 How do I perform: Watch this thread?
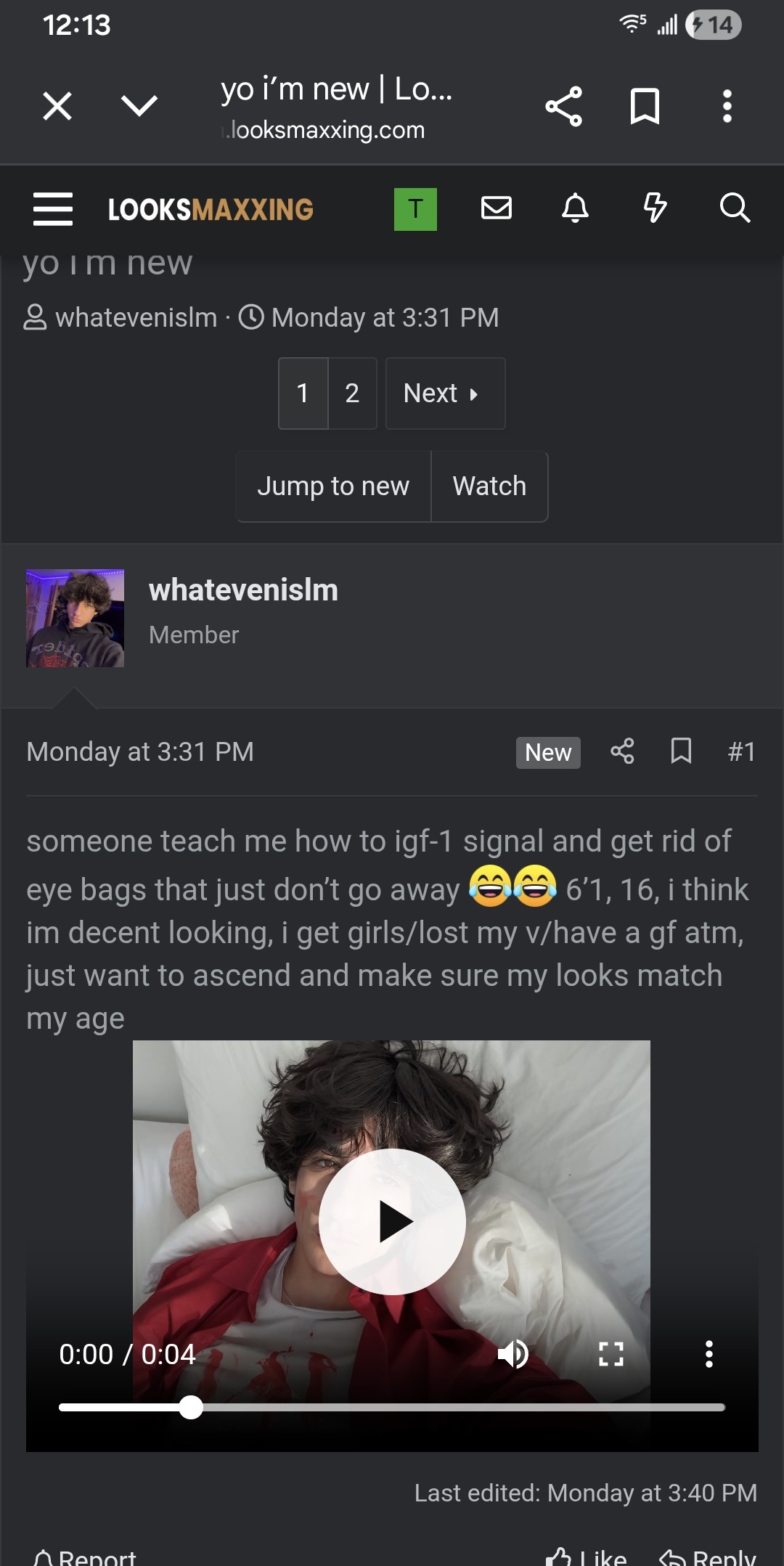click(489, 486)
